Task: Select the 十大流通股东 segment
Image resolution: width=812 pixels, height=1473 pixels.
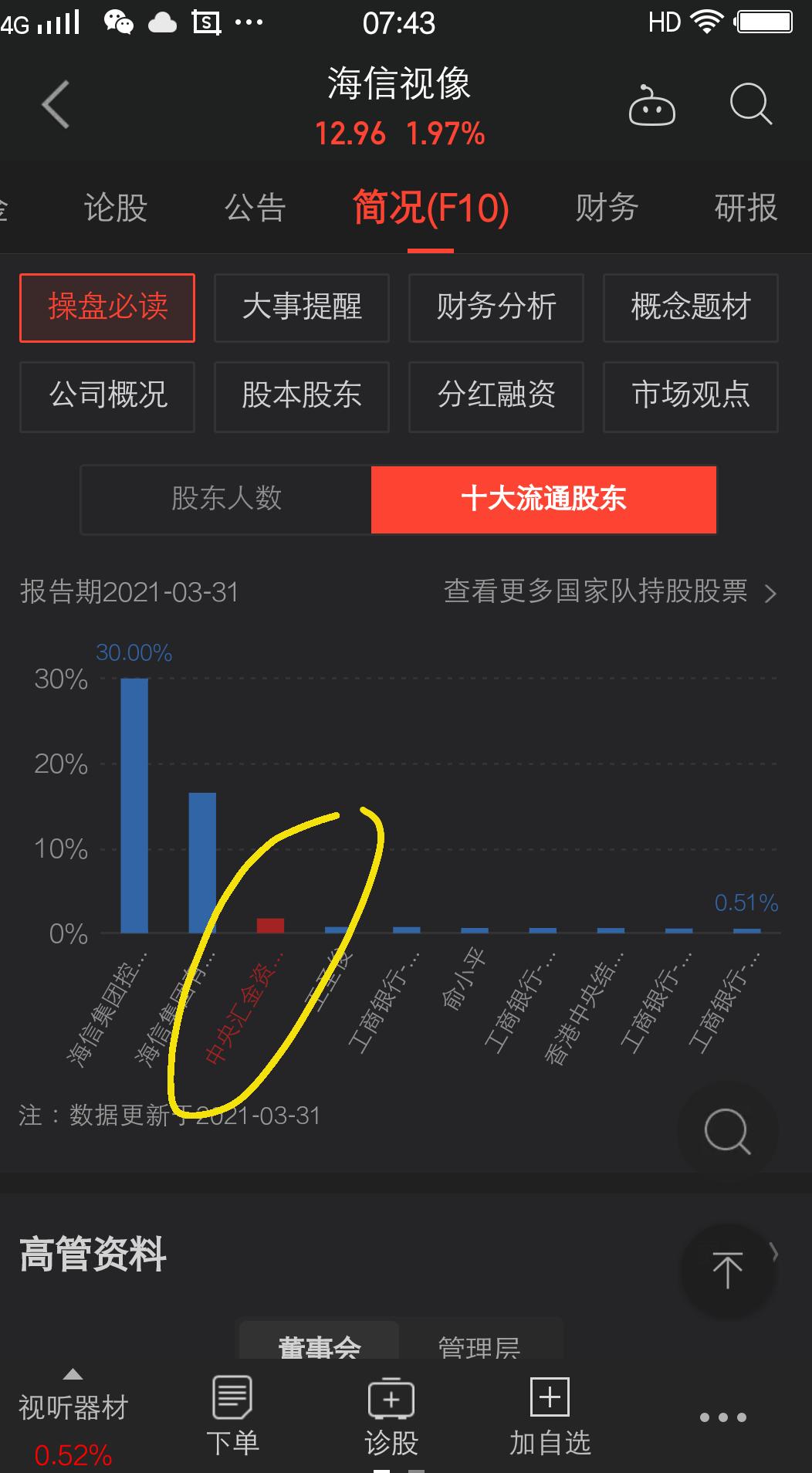Action: point(543,499)
